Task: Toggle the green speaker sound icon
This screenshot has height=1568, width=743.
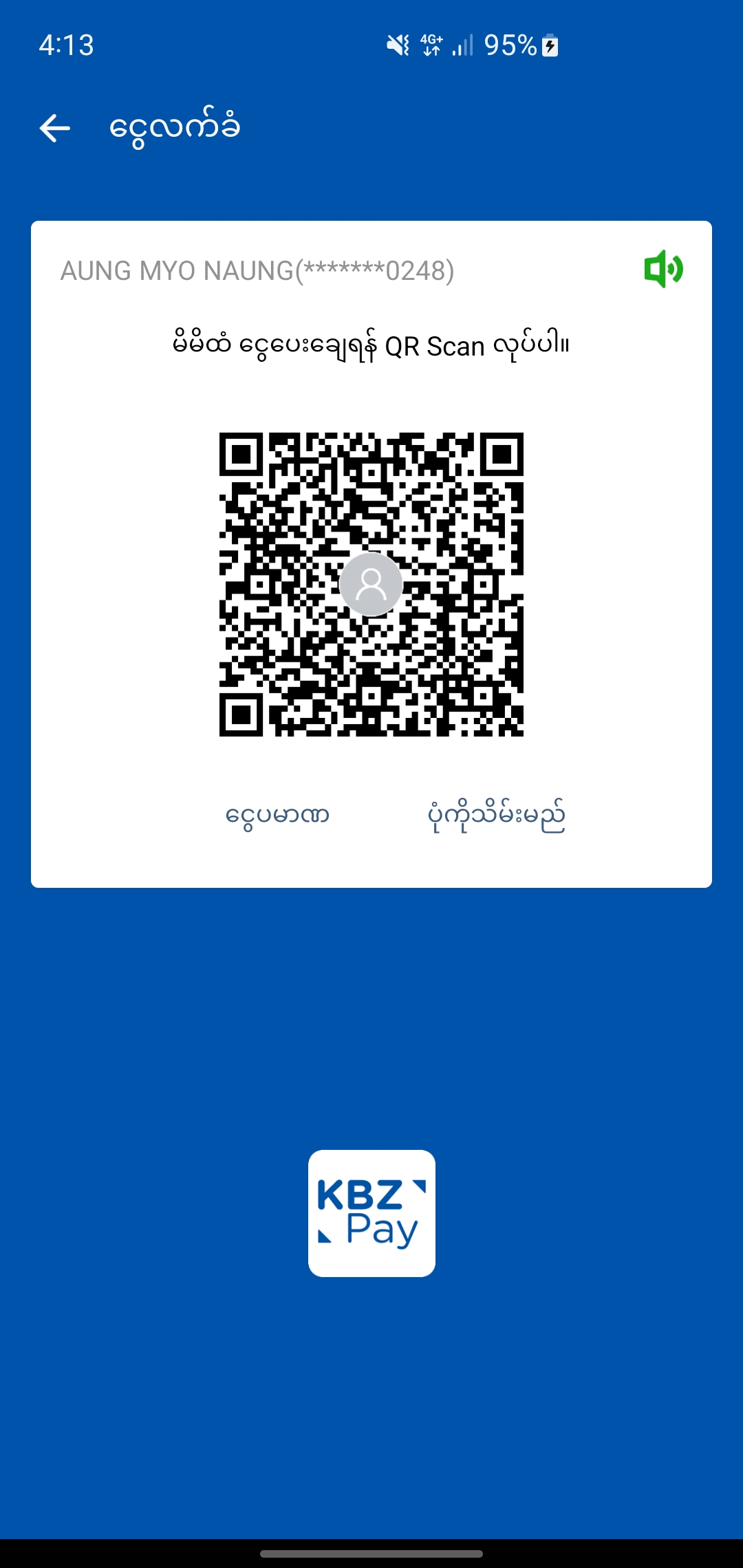Action: [x=663, y=269]
